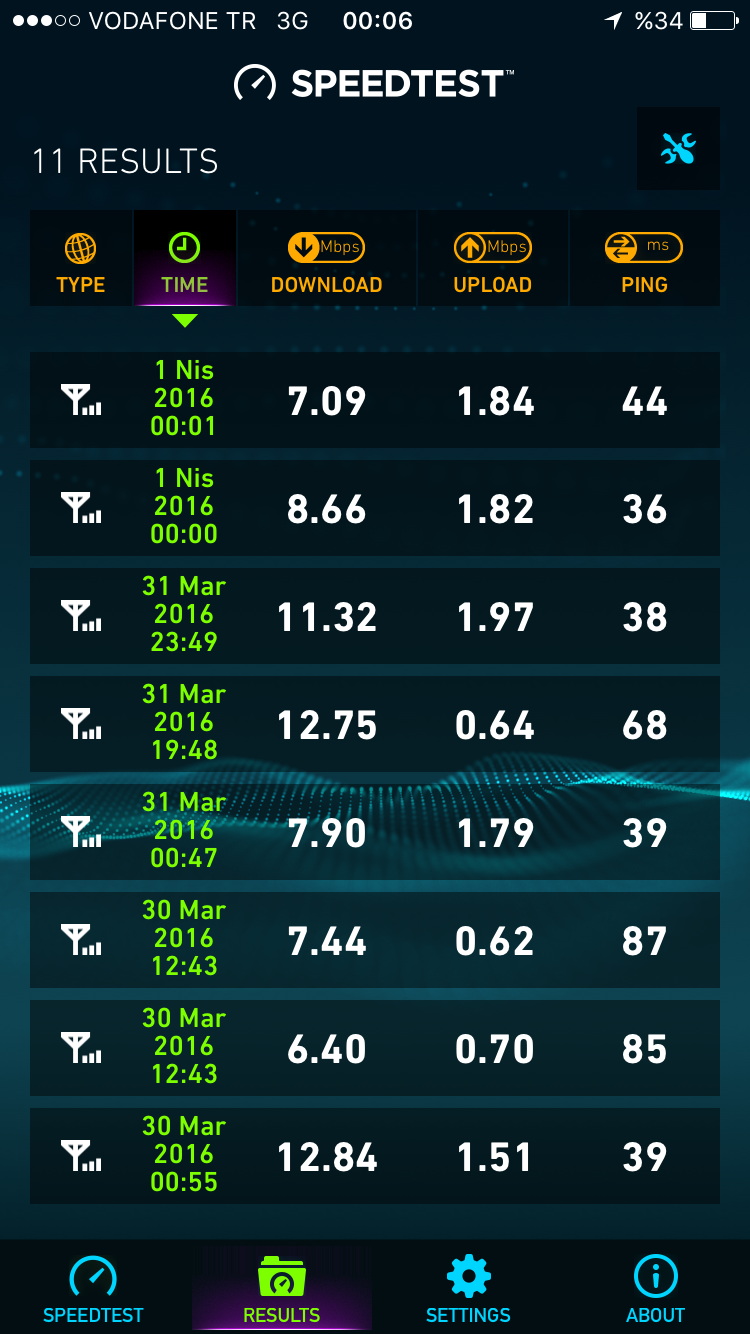
Task: Open the 31 Mar 00:47 result
Action: click(374, 832)
